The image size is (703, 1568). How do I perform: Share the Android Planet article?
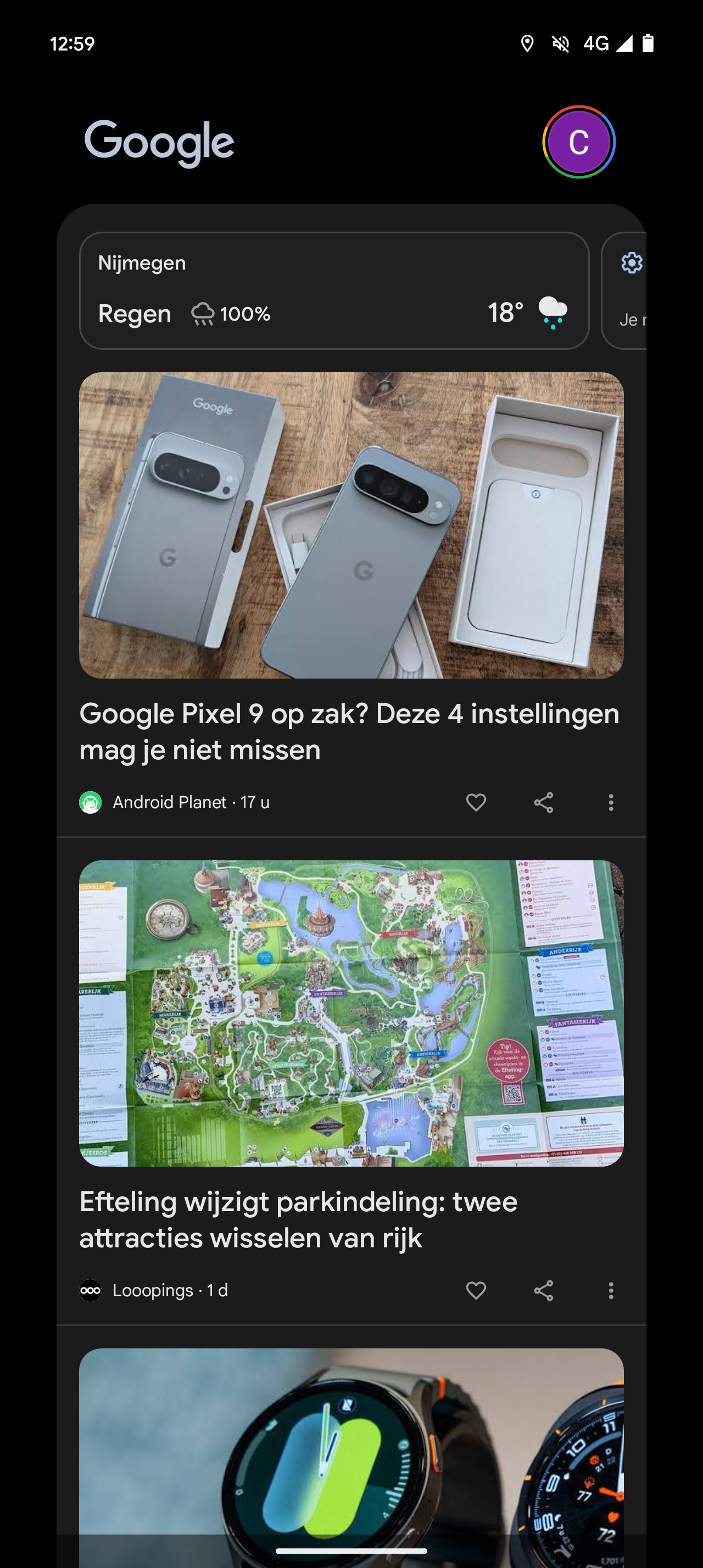(544, 802)
